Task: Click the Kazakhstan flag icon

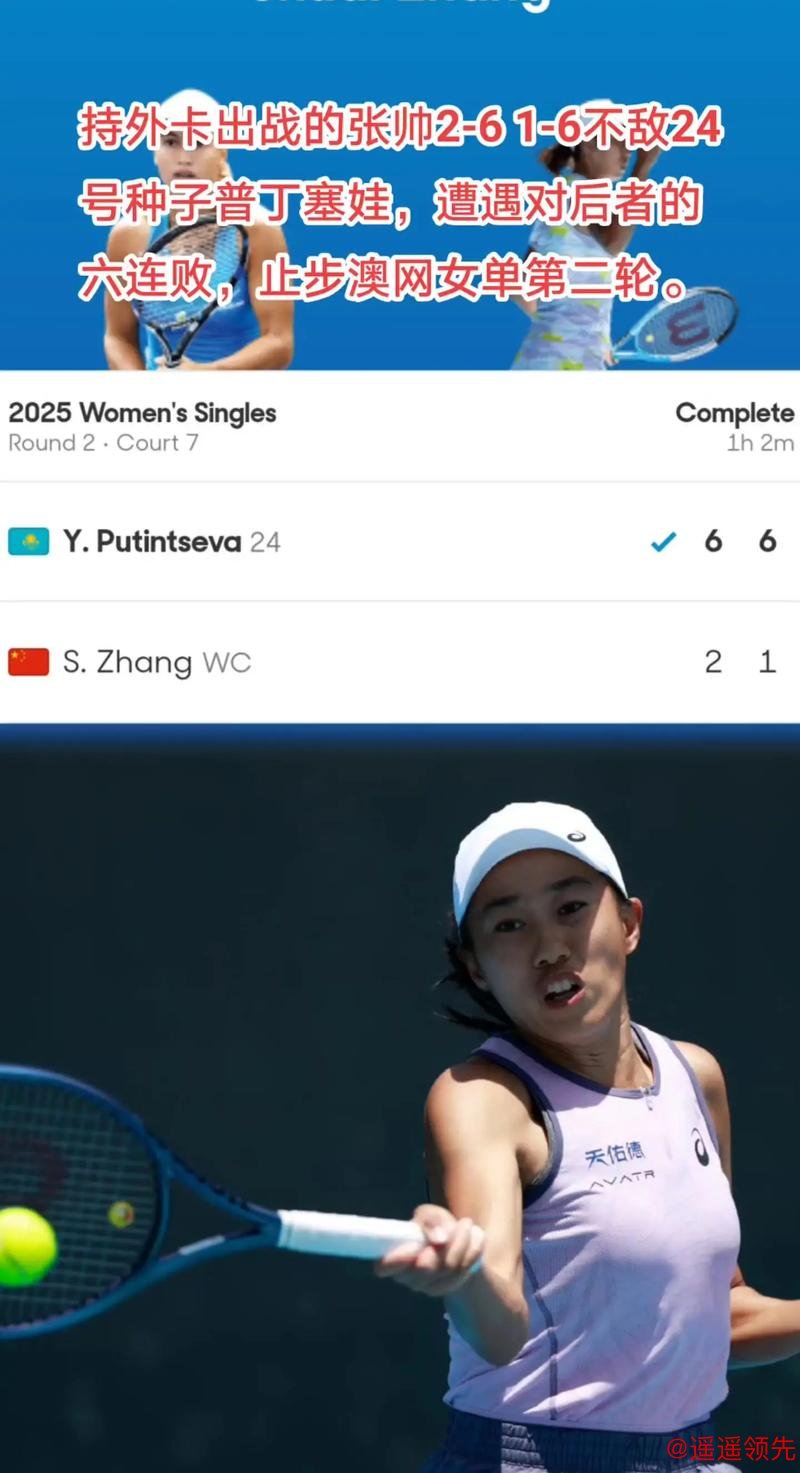Action: 31,540
